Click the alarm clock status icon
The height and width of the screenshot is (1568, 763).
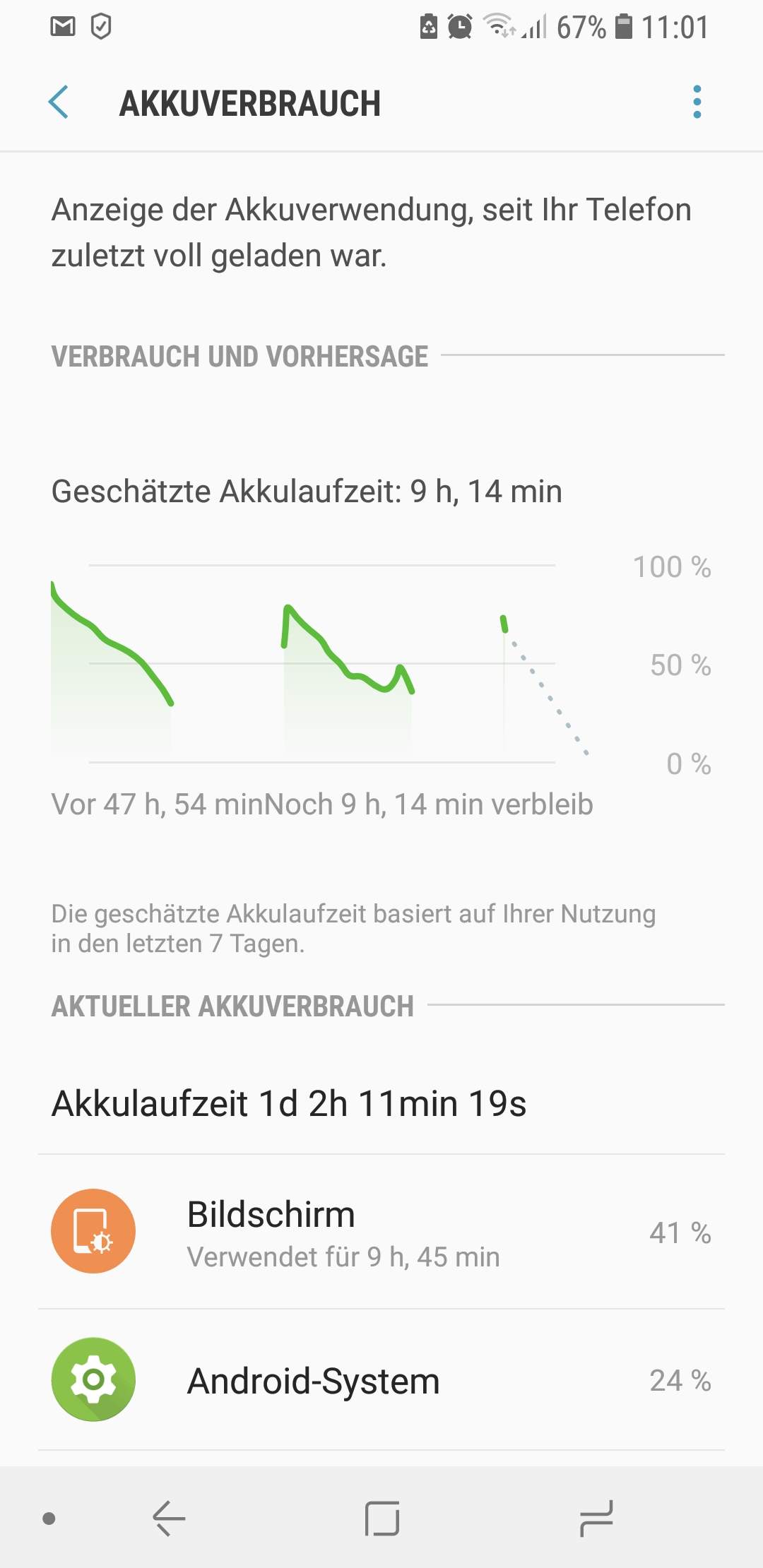tap(458, 27)
